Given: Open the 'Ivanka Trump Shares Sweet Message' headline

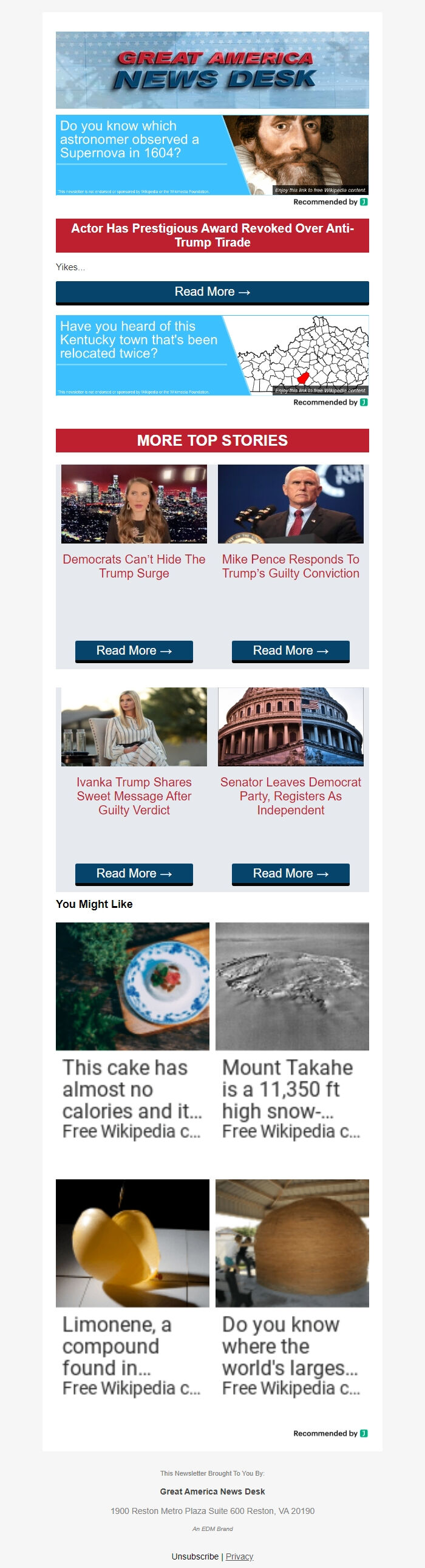Looking at the screenshot, I should point(134,796).
